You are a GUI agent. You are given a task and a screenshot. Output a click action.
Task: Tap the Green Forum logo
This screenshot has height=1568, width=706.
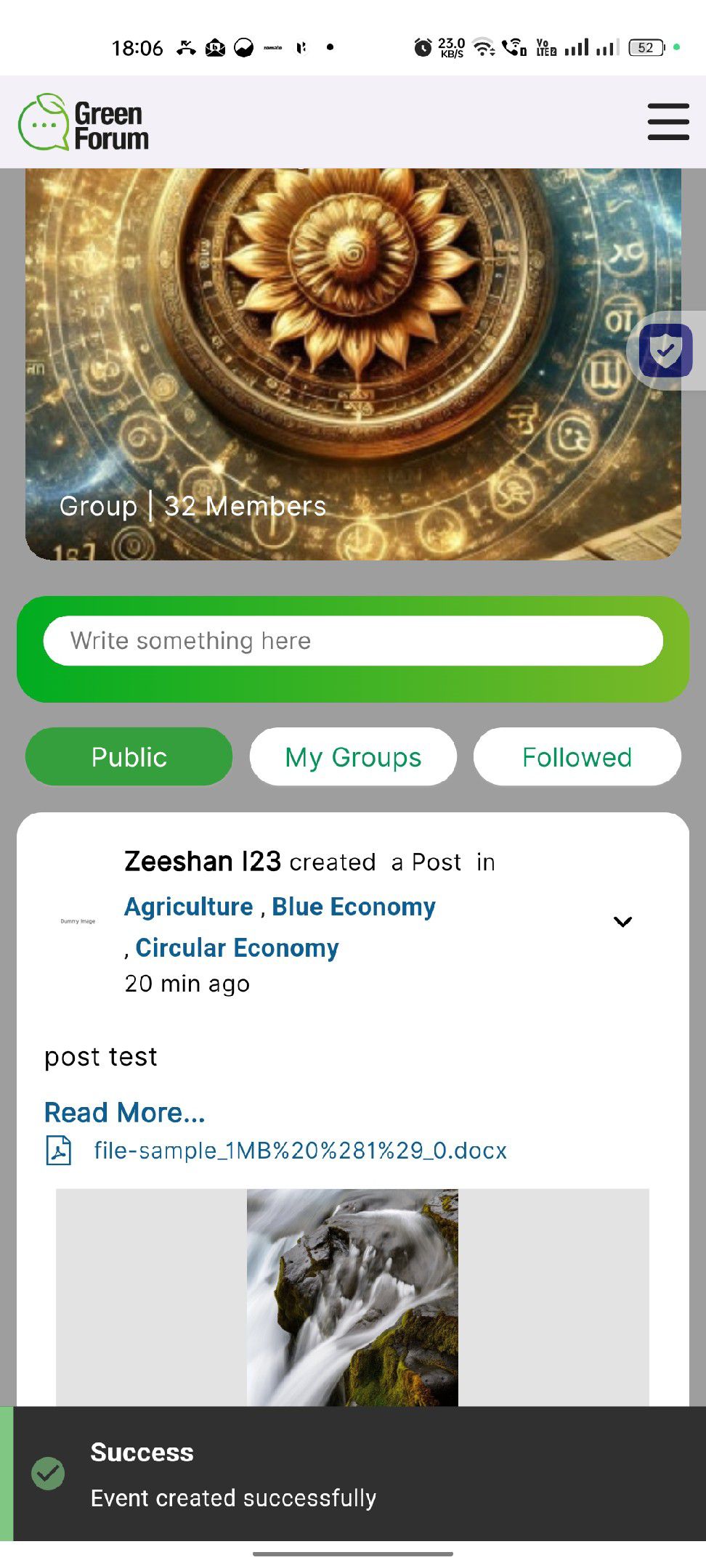[x=84, y=123]
